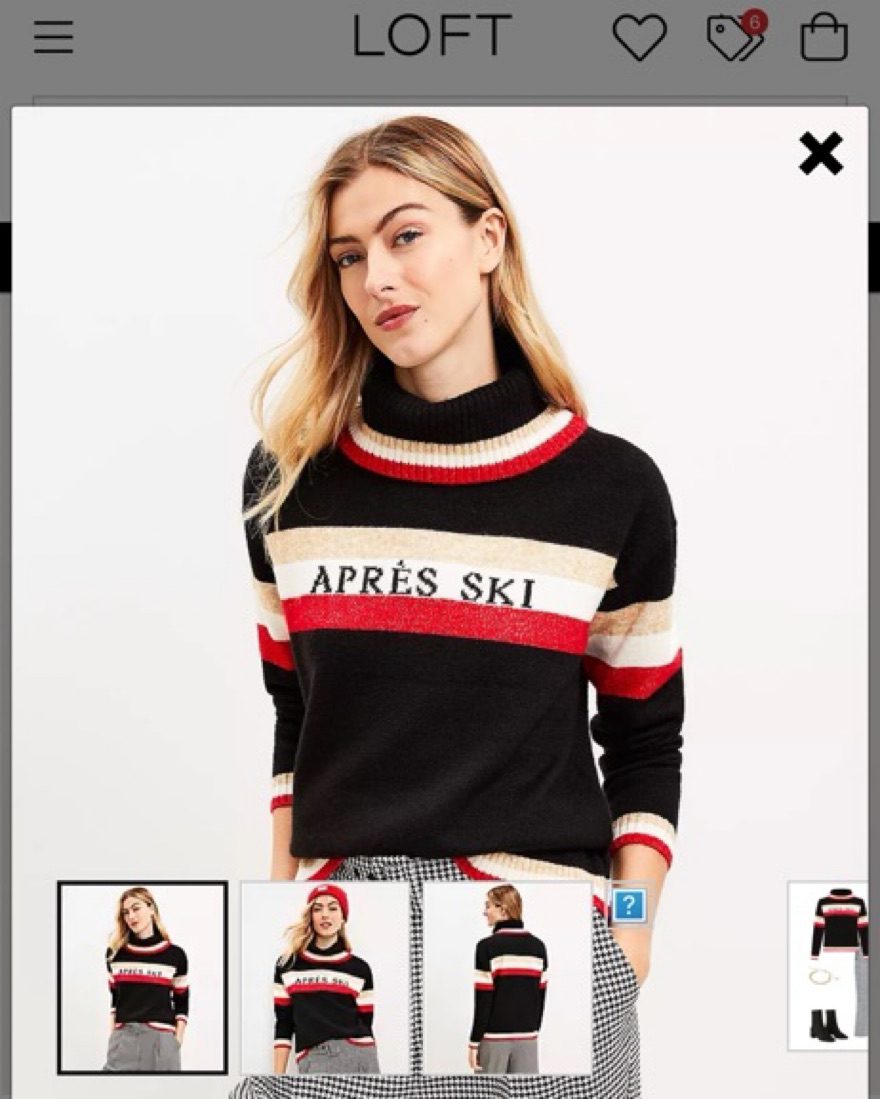The height and width of the screenshot is (1099, 880).
Task: Check the red badge showing 6 offers
Action: tap(757, 21)
